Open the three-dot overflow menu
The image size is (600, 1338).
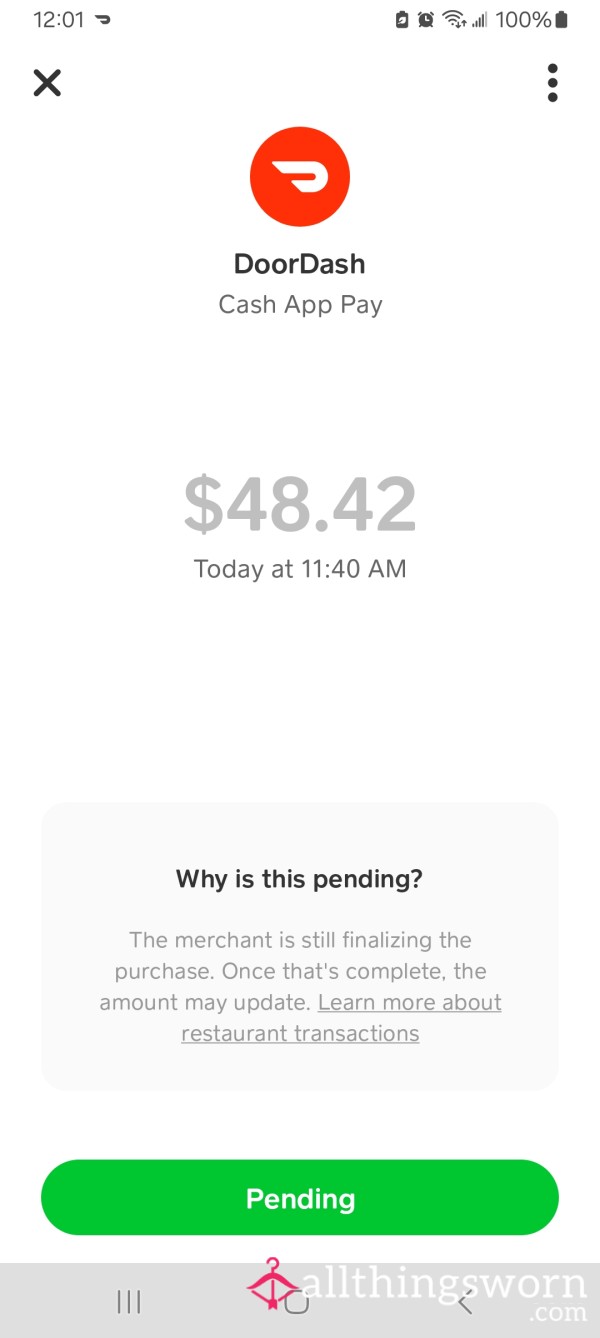point(552,82)
